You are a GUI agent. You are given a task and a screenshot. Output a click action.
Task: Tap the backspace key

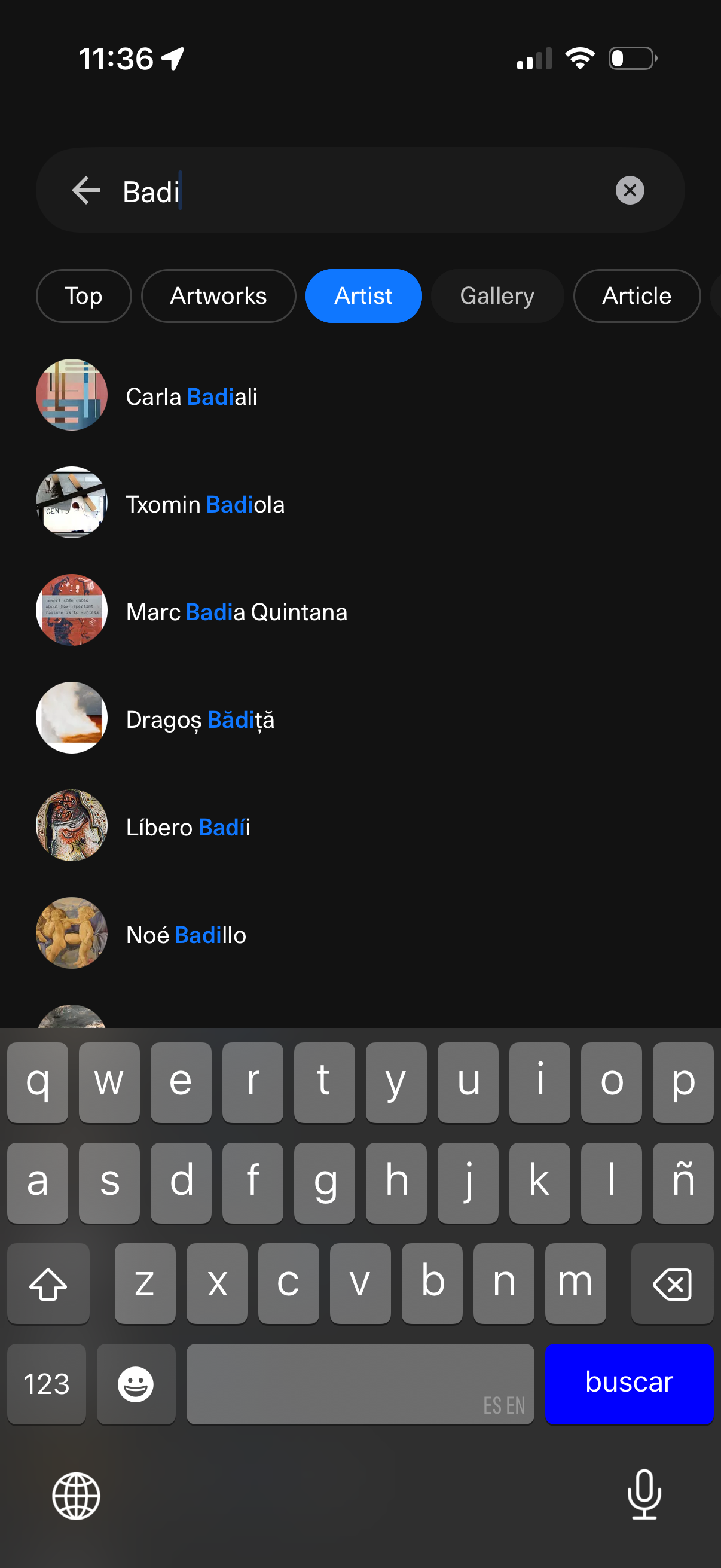[x=672, y=1284]
